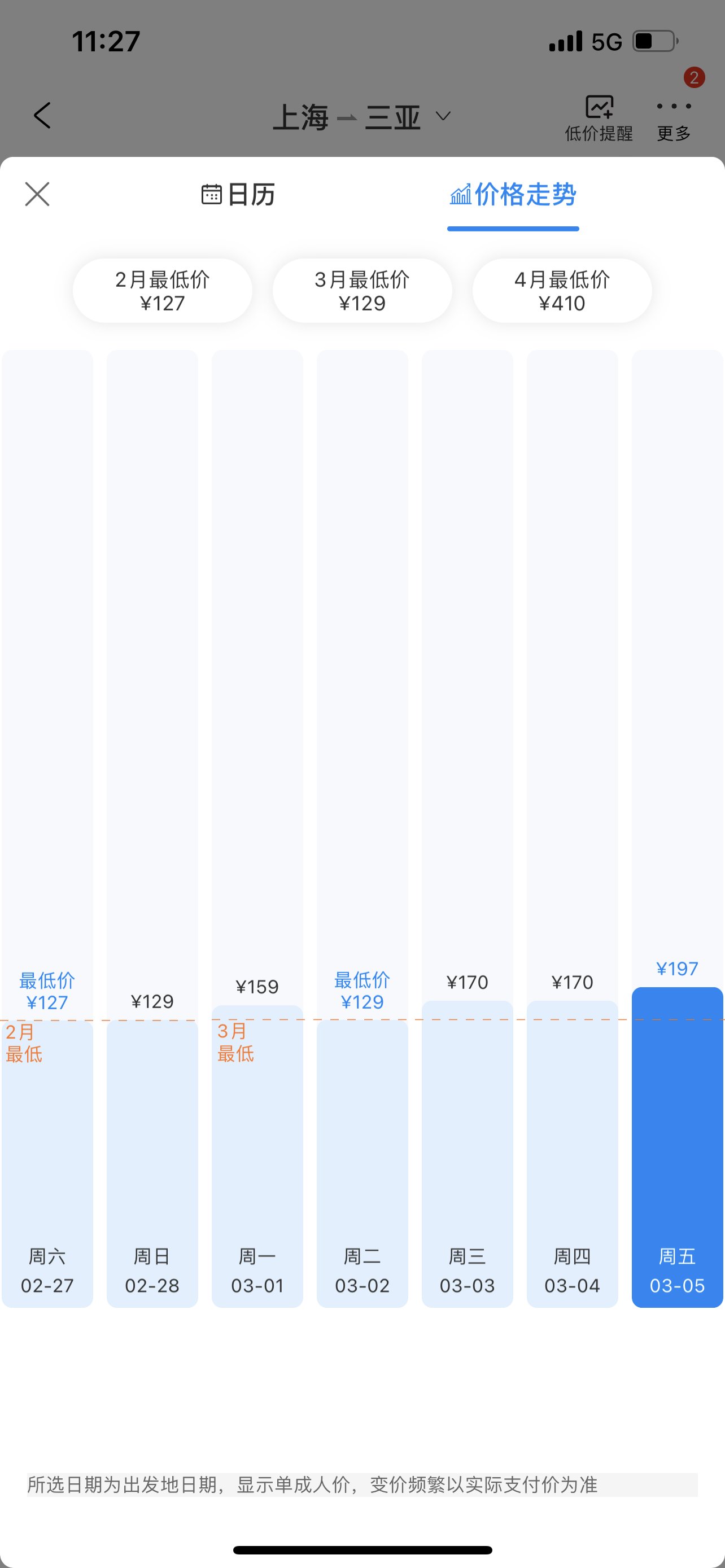725x1568 pixels.
Task: Select the 03-03 周三 price bar
Action: click(x=468, y=1157)
